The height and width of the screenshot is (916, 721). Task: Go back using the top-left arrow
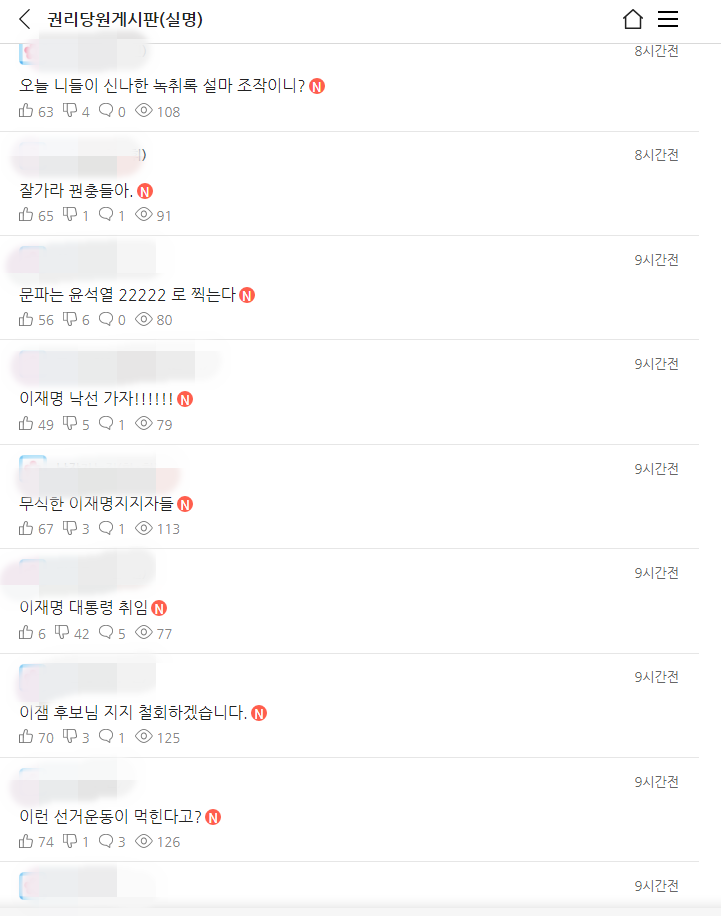point(25,19)
